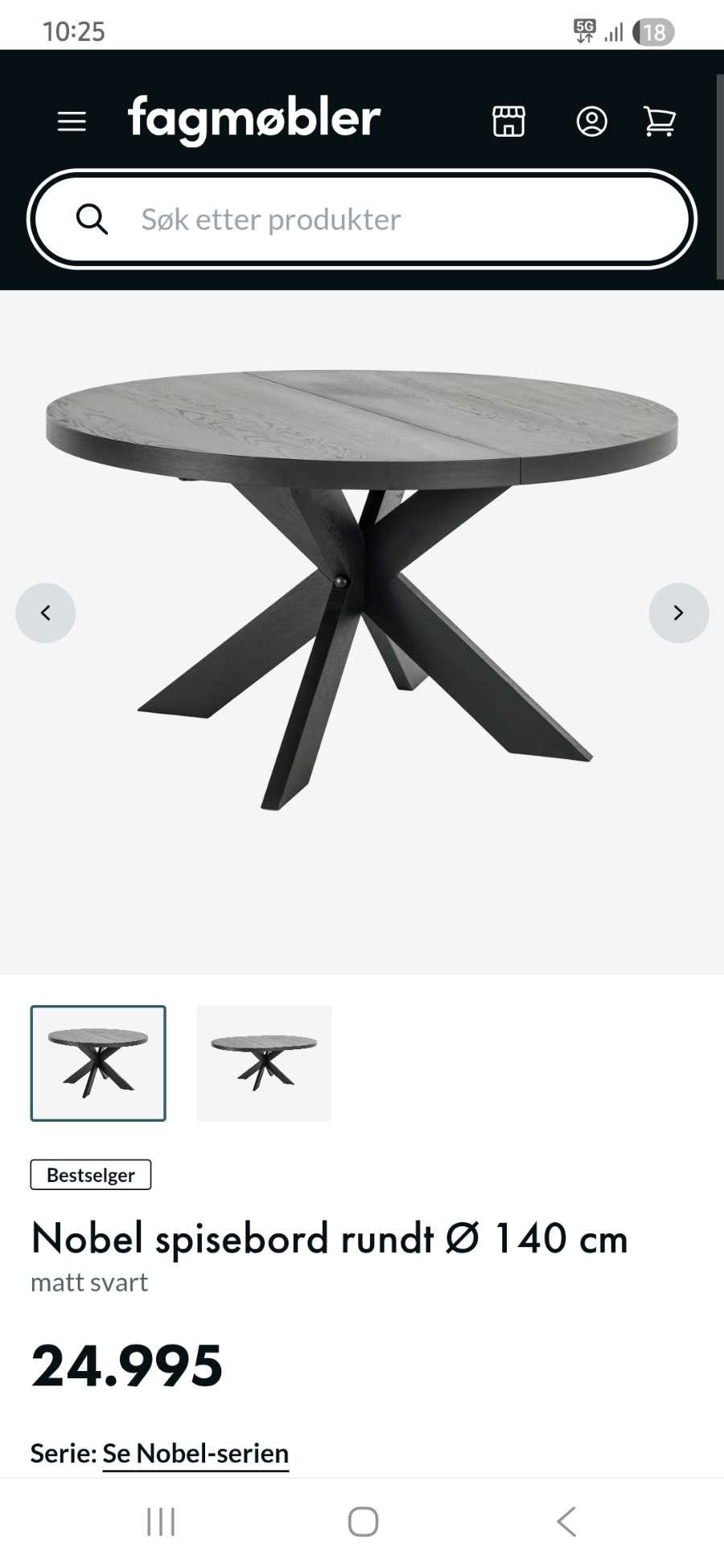The width and height of the screenshot is (724, 1568).
Task: Go back using the system back button
Action: pyautogui.click(x=566, y=1521)
